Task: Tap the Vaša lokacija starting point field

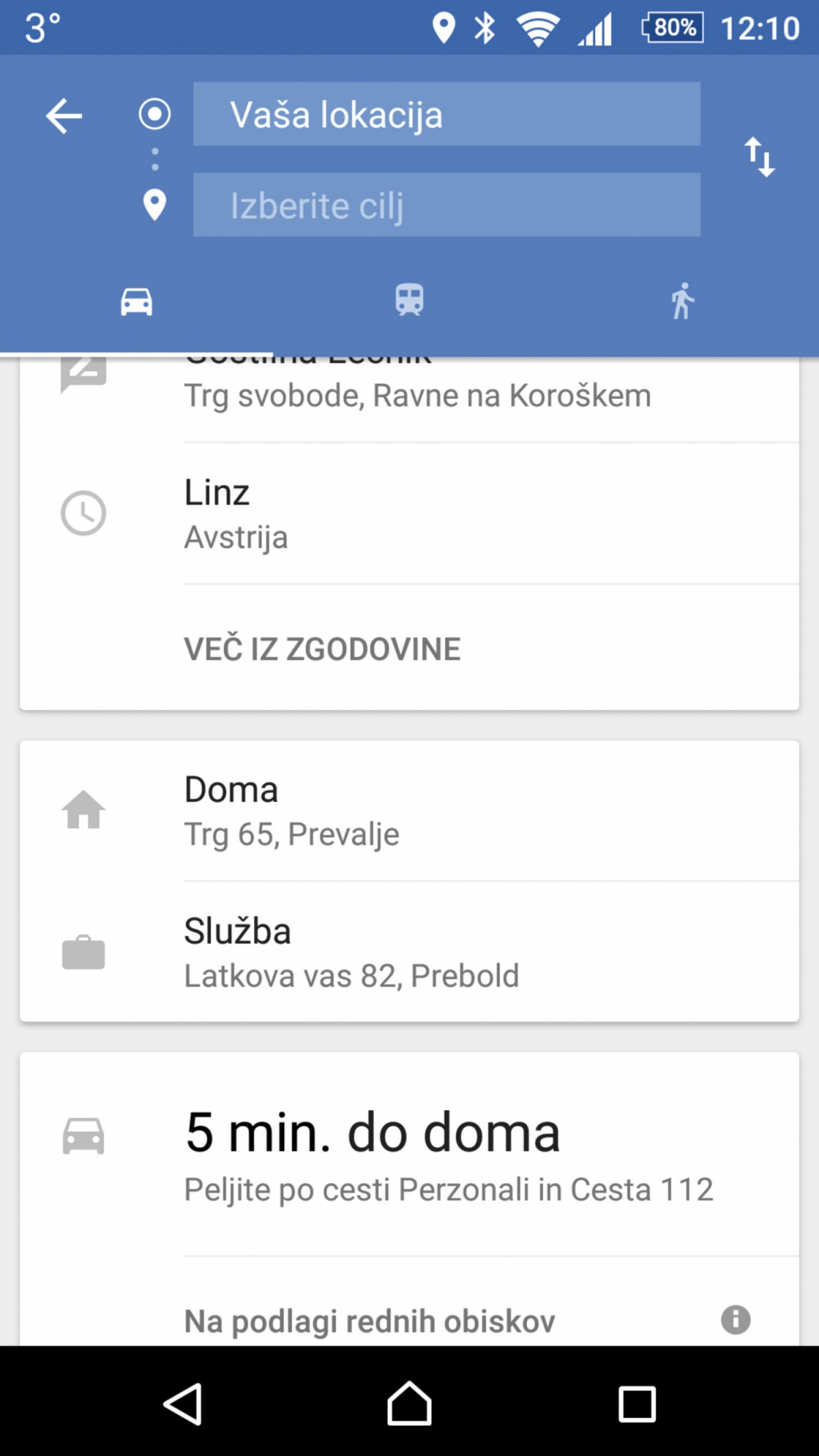Action: (x=446, y=114)
